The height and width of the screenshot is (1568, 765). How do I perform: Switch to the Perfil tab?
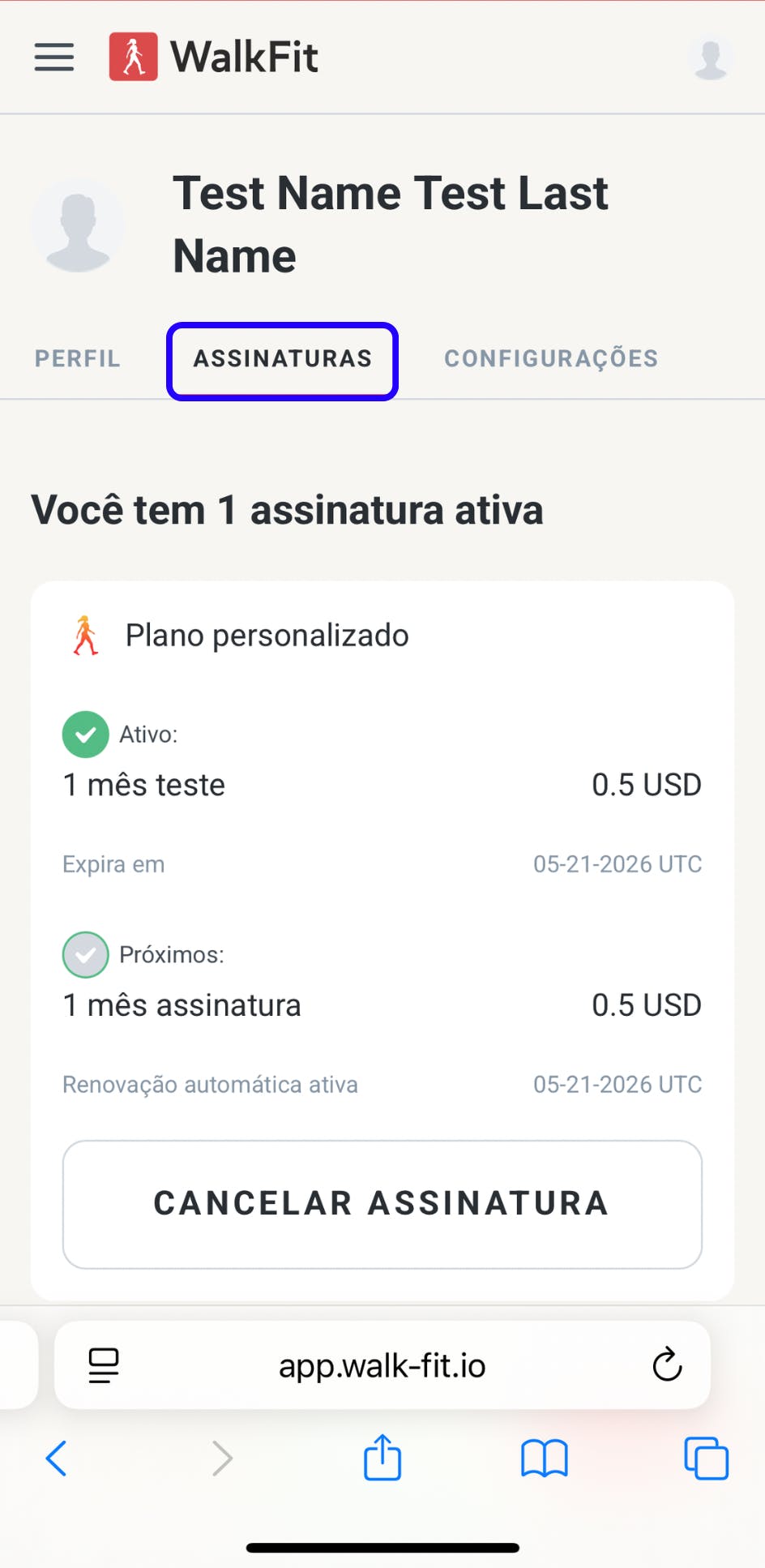[78, 358]
